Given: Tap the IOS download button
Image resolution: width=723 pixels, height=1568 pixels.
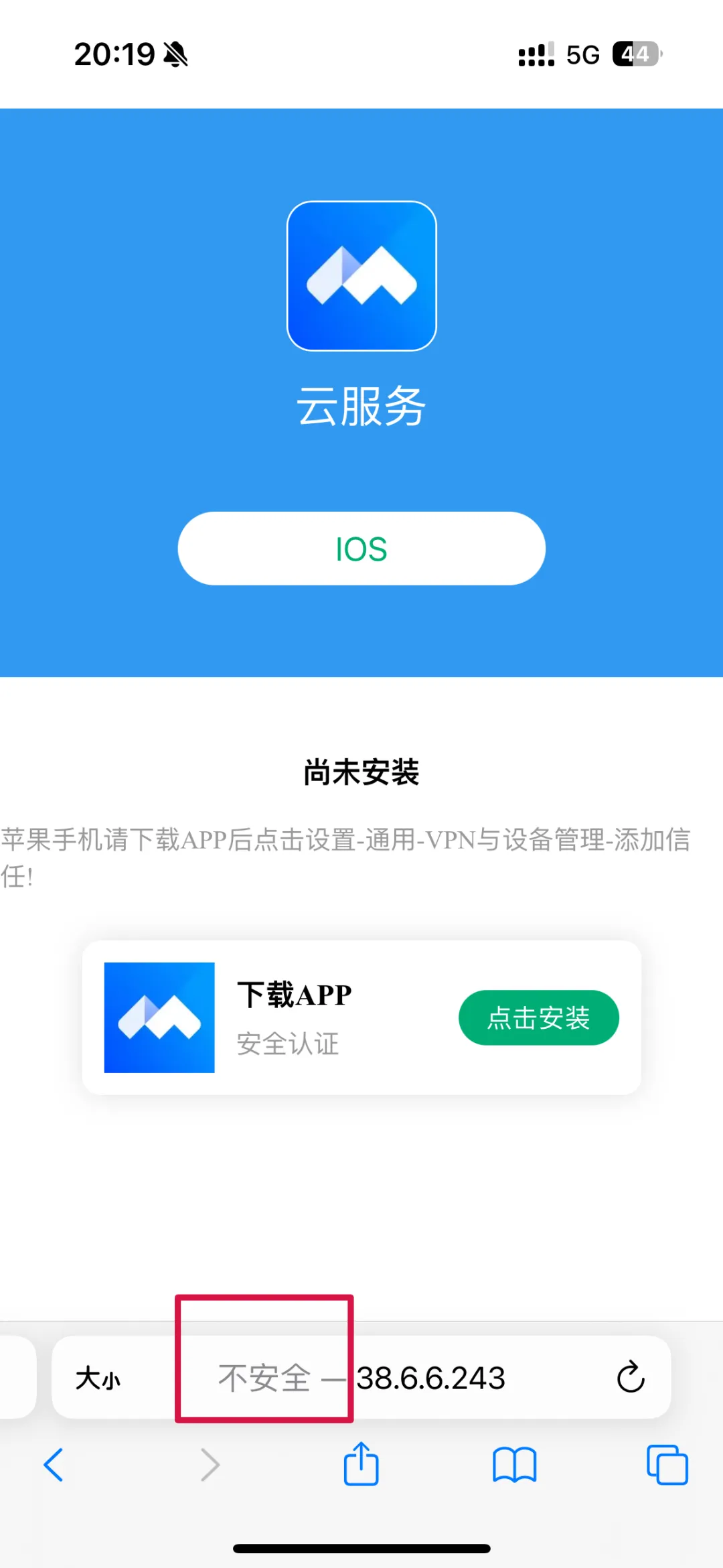Looking at the screenshot, I should (361, 549).
